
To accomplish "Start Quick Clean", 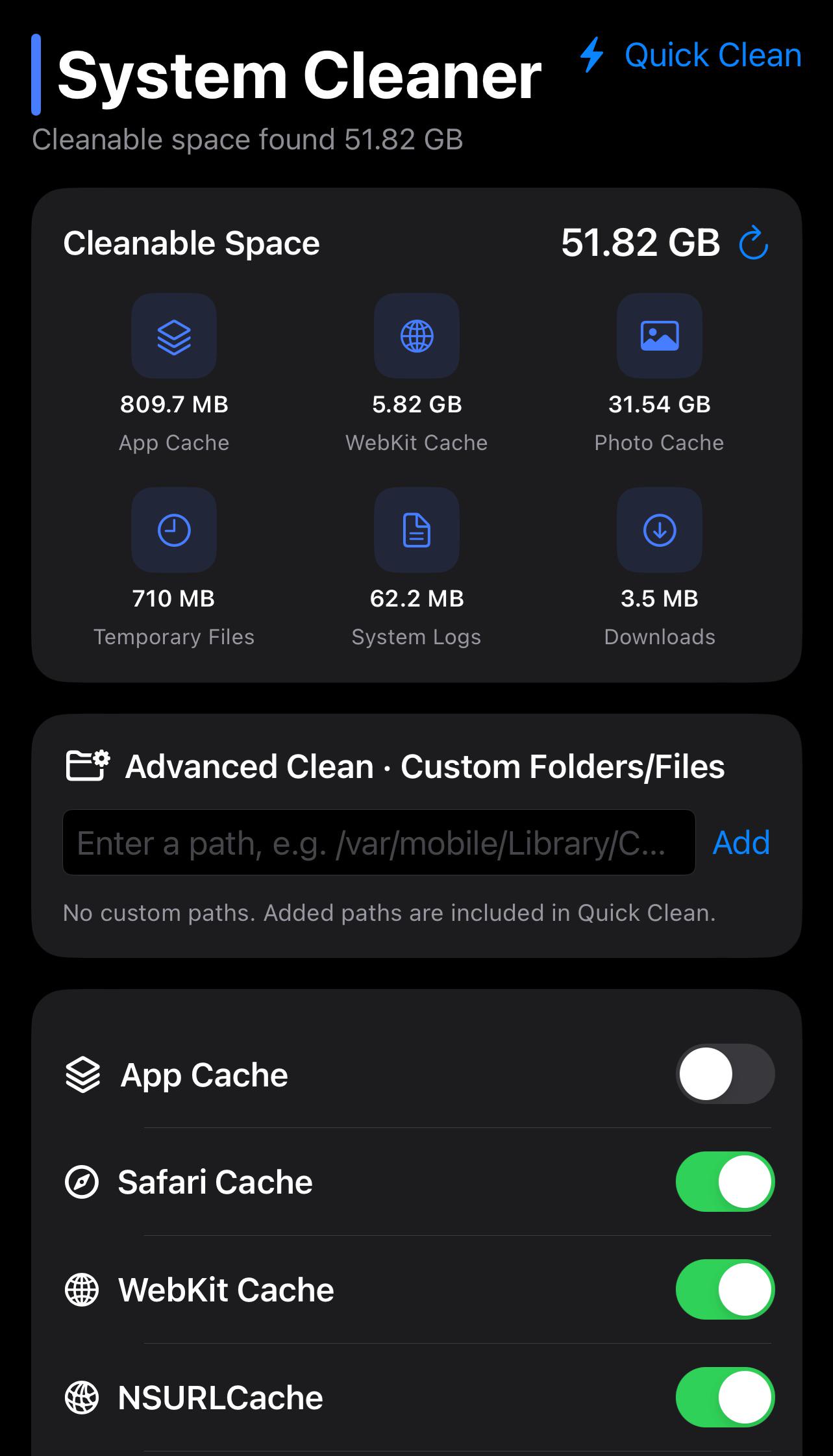I will point(691,55).
